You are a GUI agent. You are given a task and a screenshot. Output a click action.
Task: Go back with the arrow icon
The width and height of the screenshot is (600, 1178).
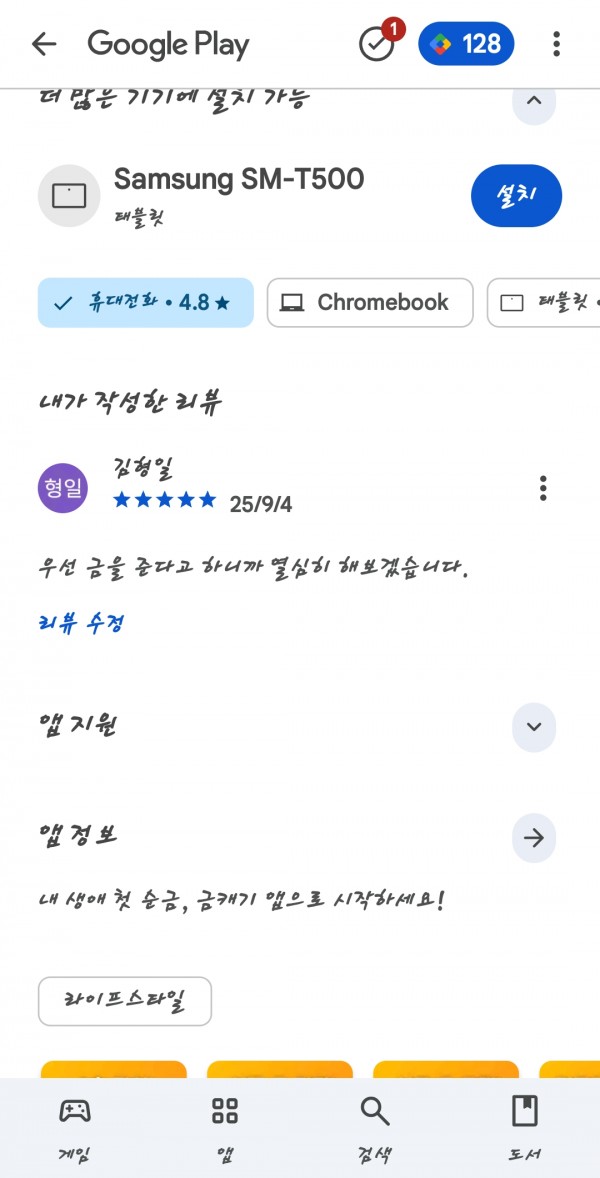pyautogui.click(x=44, y=44)
